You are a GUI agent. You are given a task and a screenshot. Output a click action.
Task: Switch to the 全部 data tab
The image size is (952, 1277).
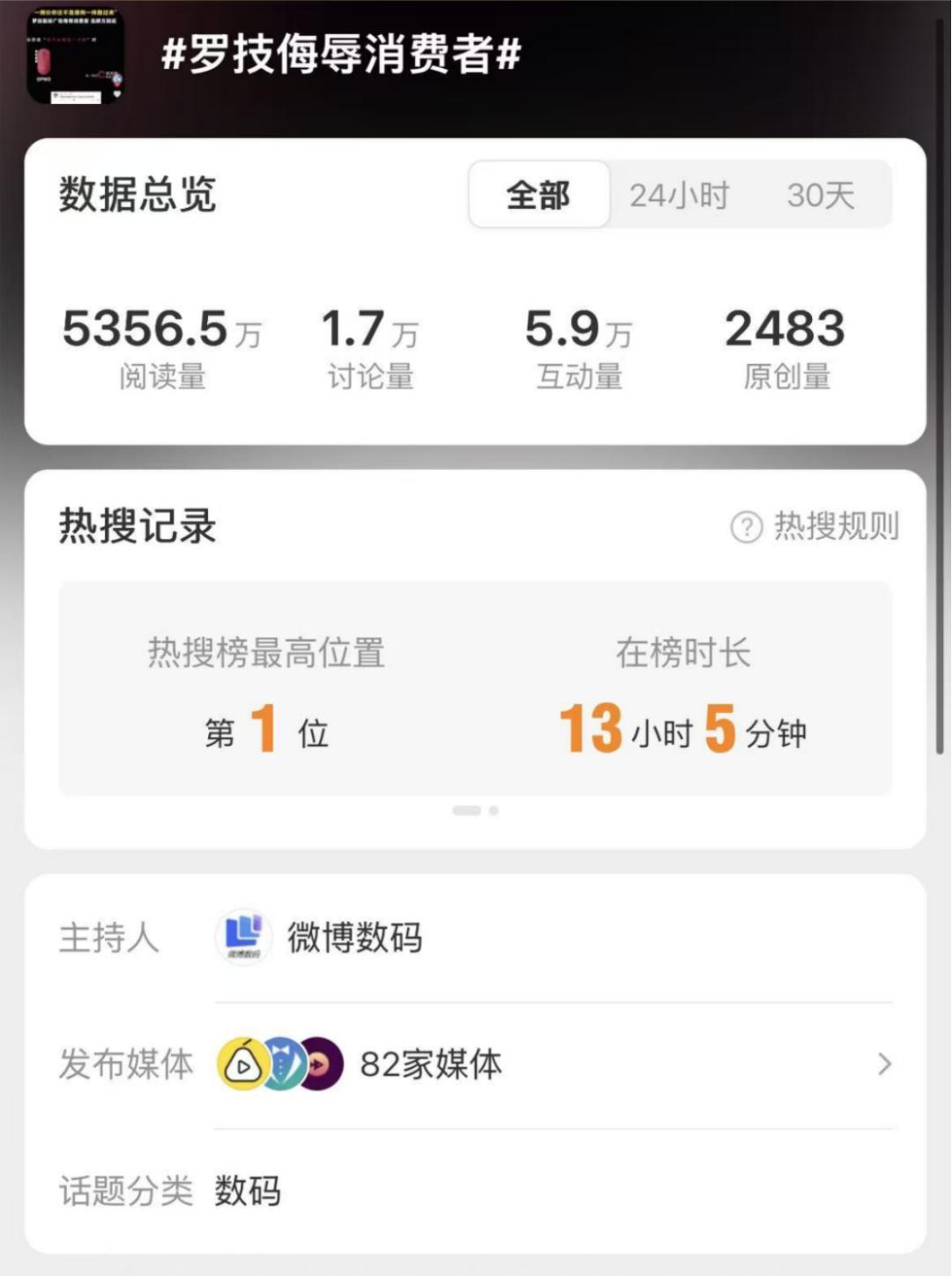pyautogui.click(x=539, y=195)
